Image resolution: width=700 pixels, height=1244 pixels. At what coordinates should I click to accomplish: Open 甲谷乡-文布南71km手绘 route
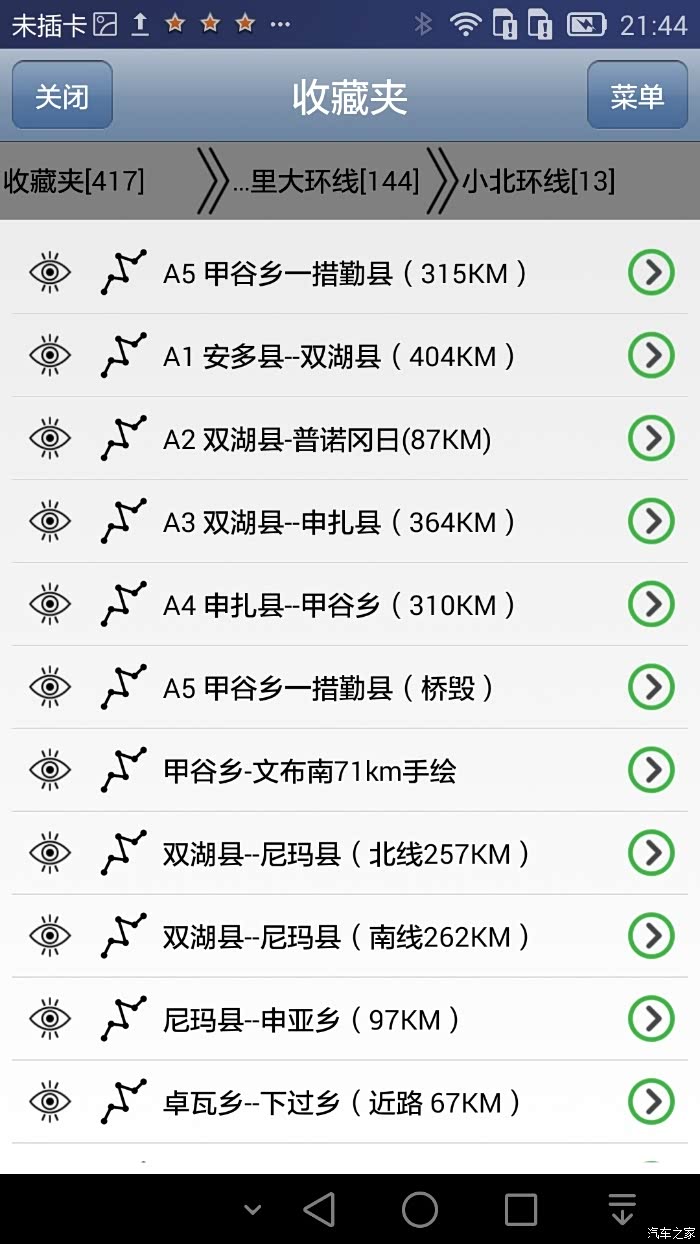click(310, 770)
